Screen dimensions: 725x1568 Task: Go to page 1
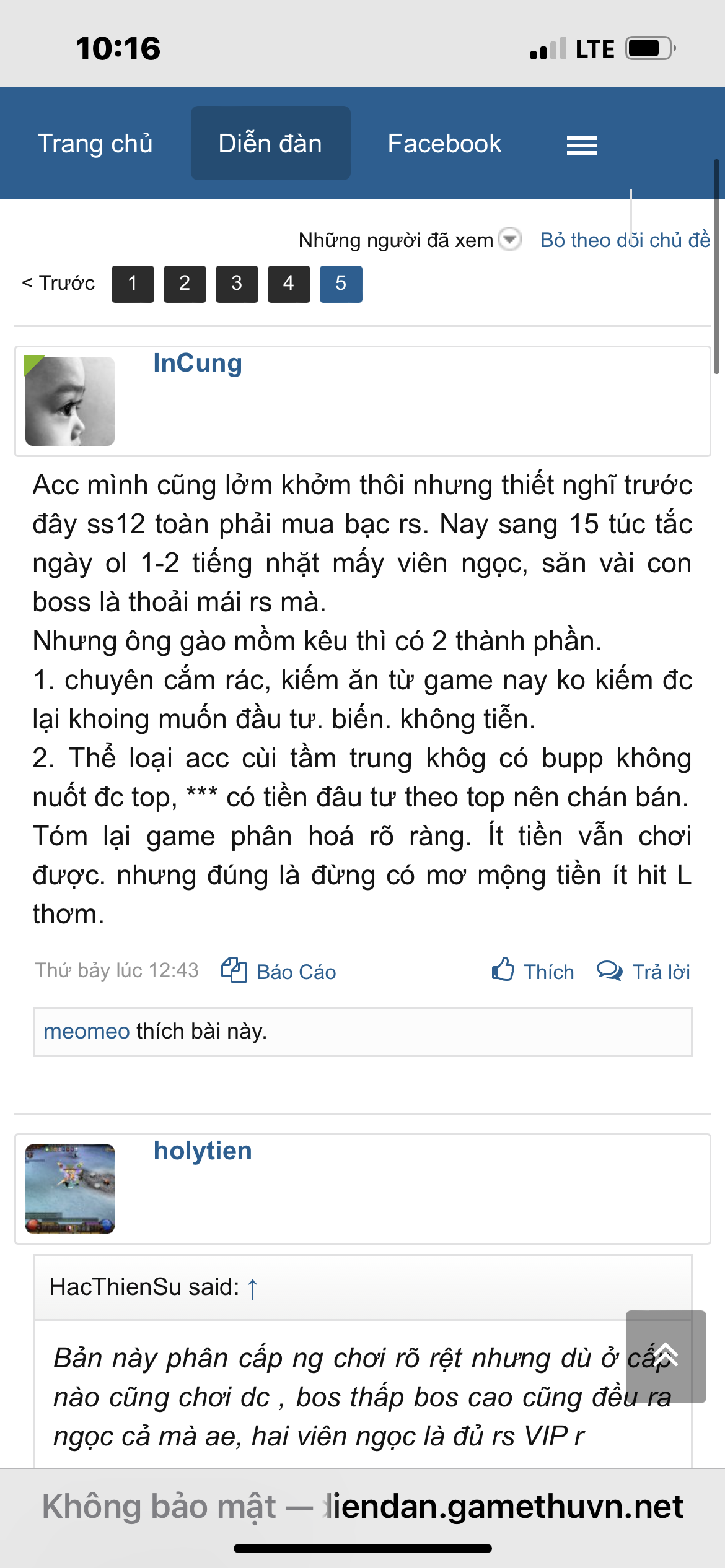point(133,284)
